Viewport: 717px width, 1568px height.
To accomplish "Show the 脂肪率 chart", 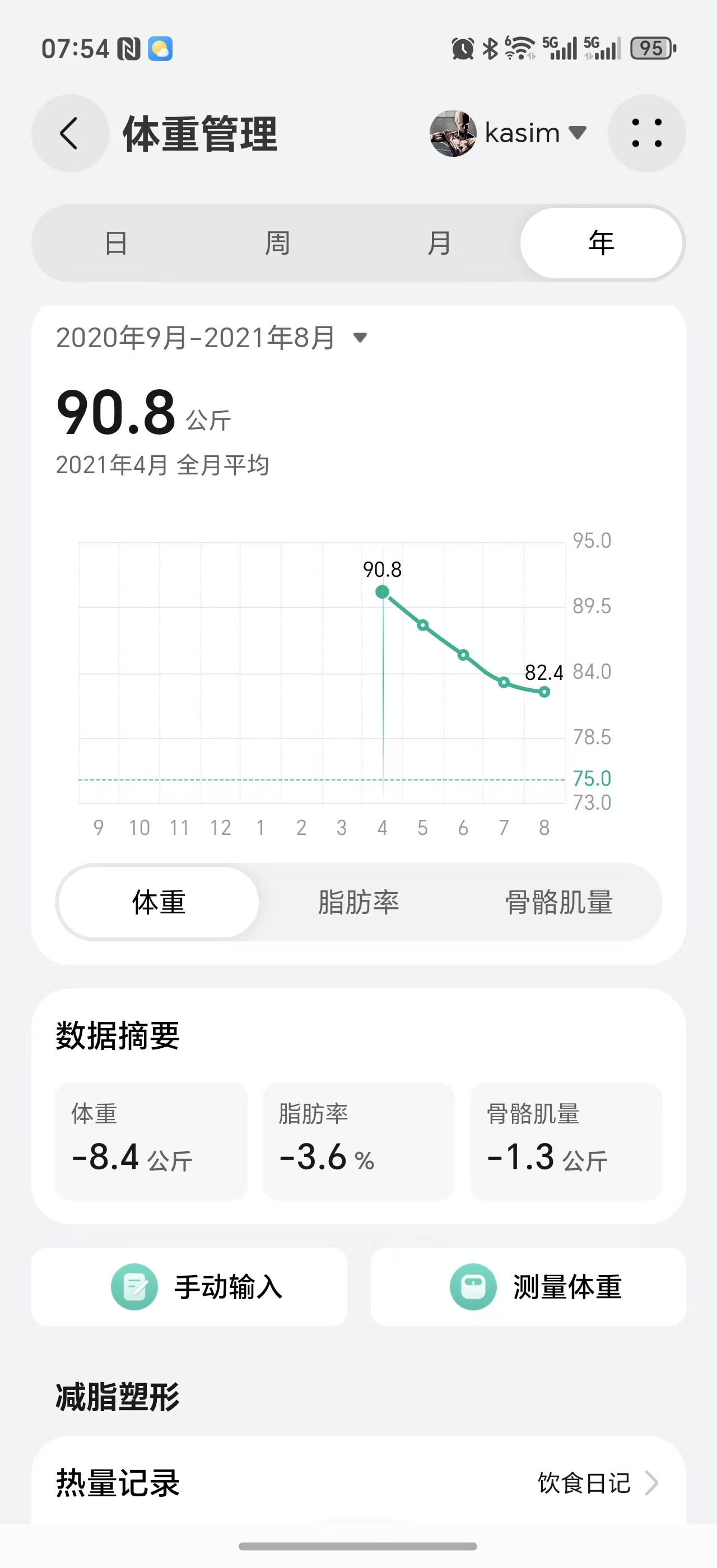I will (358, 902).
